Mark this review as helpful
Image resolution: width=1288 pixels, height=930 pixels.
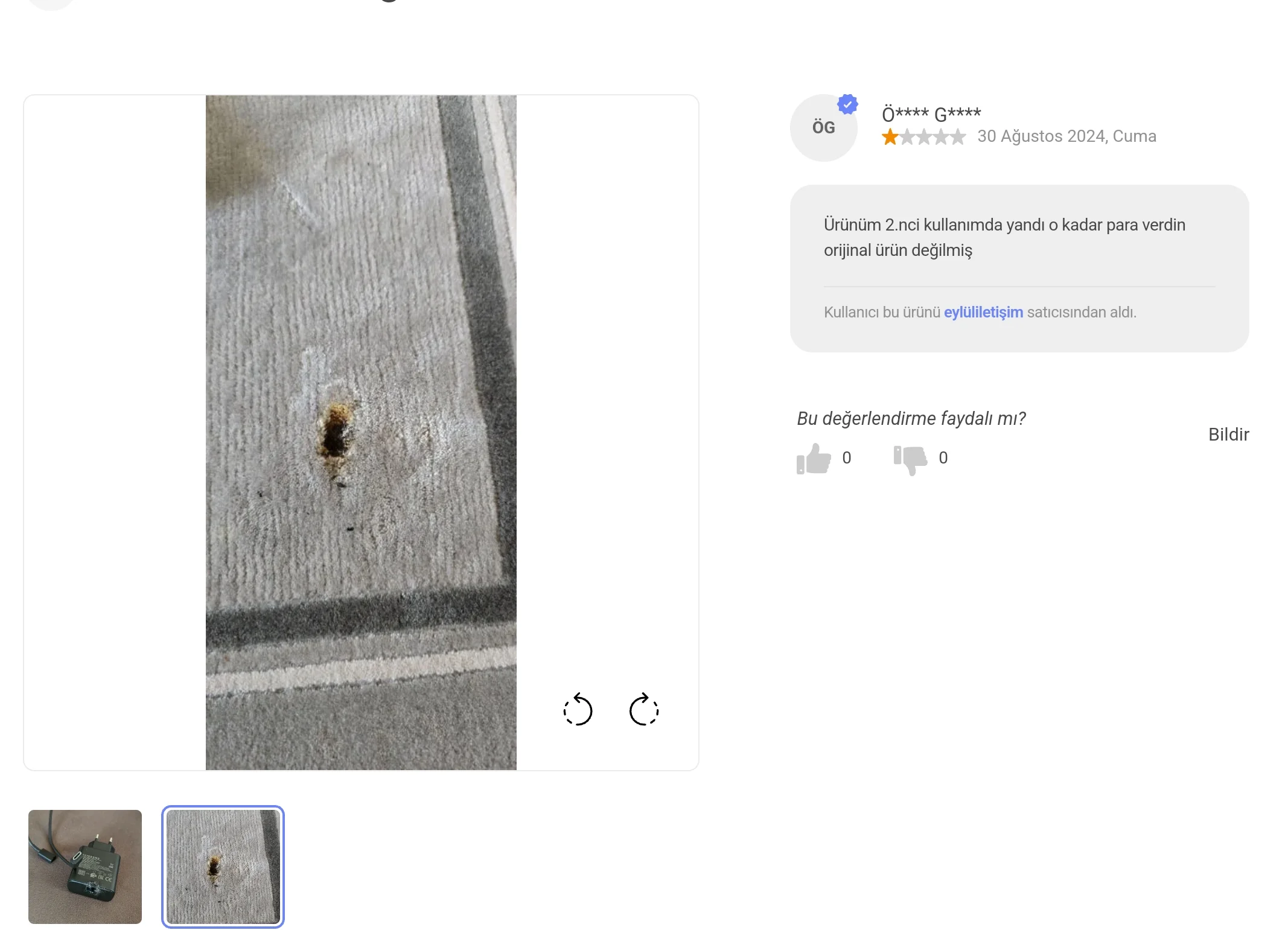pos(814,459)
